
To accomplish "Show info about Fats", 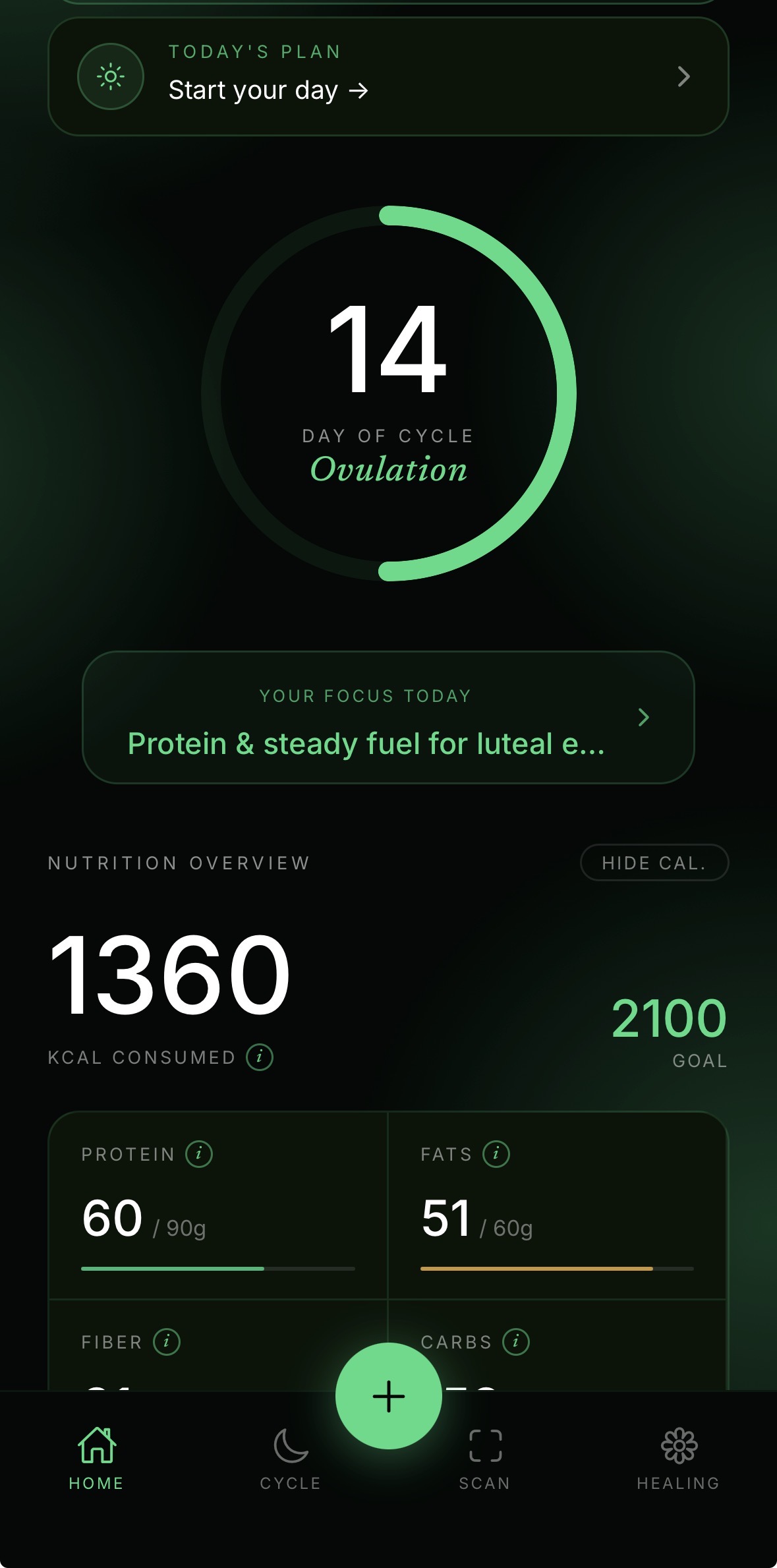I will coord(496,1154).
